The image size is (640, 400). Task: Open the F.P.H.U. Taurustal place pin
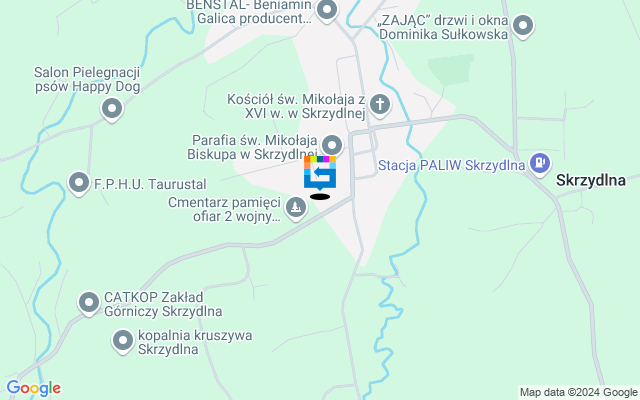[78, 182]
